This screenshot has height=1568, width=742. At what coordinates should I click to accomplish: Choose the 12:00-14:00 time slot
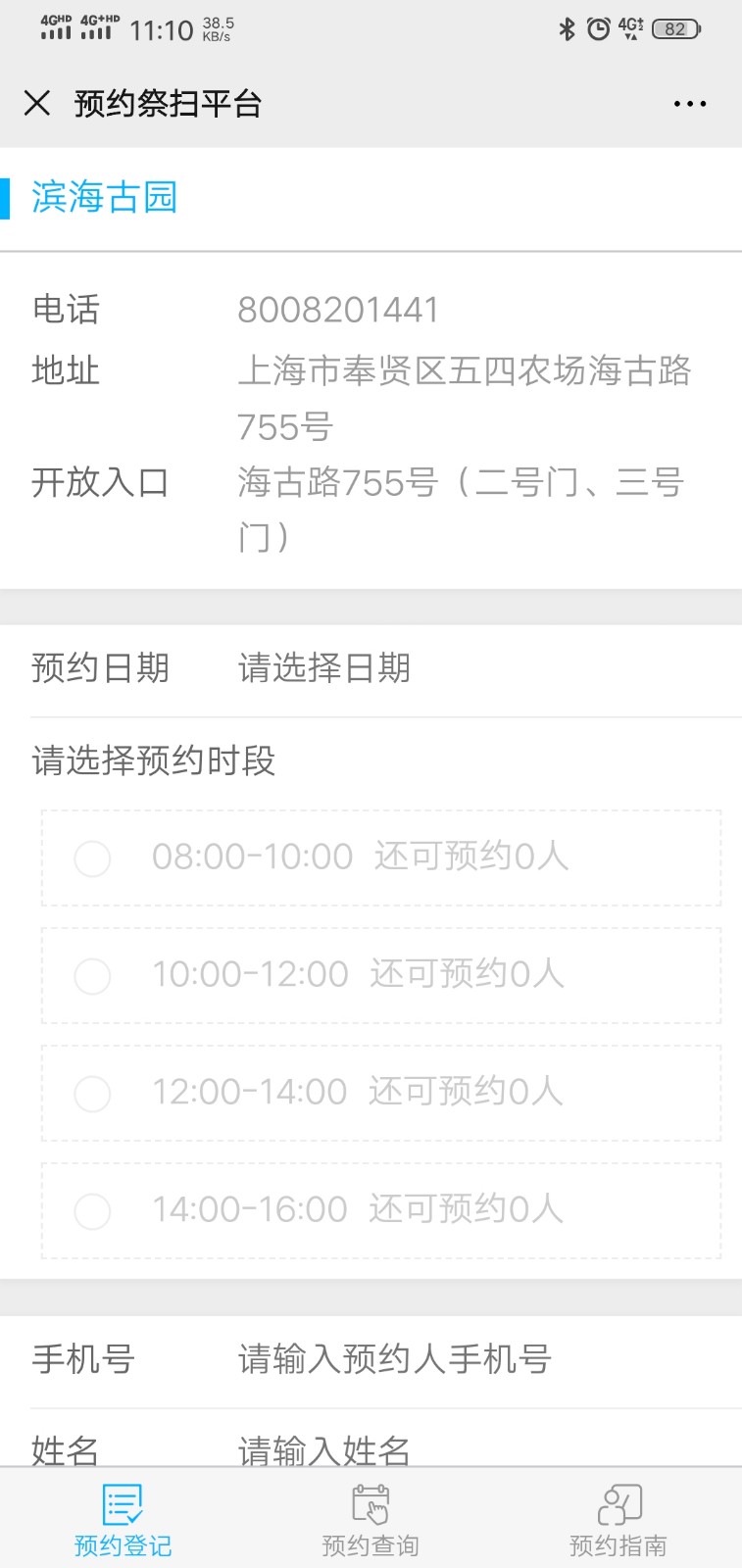[x=381, y=1093]
